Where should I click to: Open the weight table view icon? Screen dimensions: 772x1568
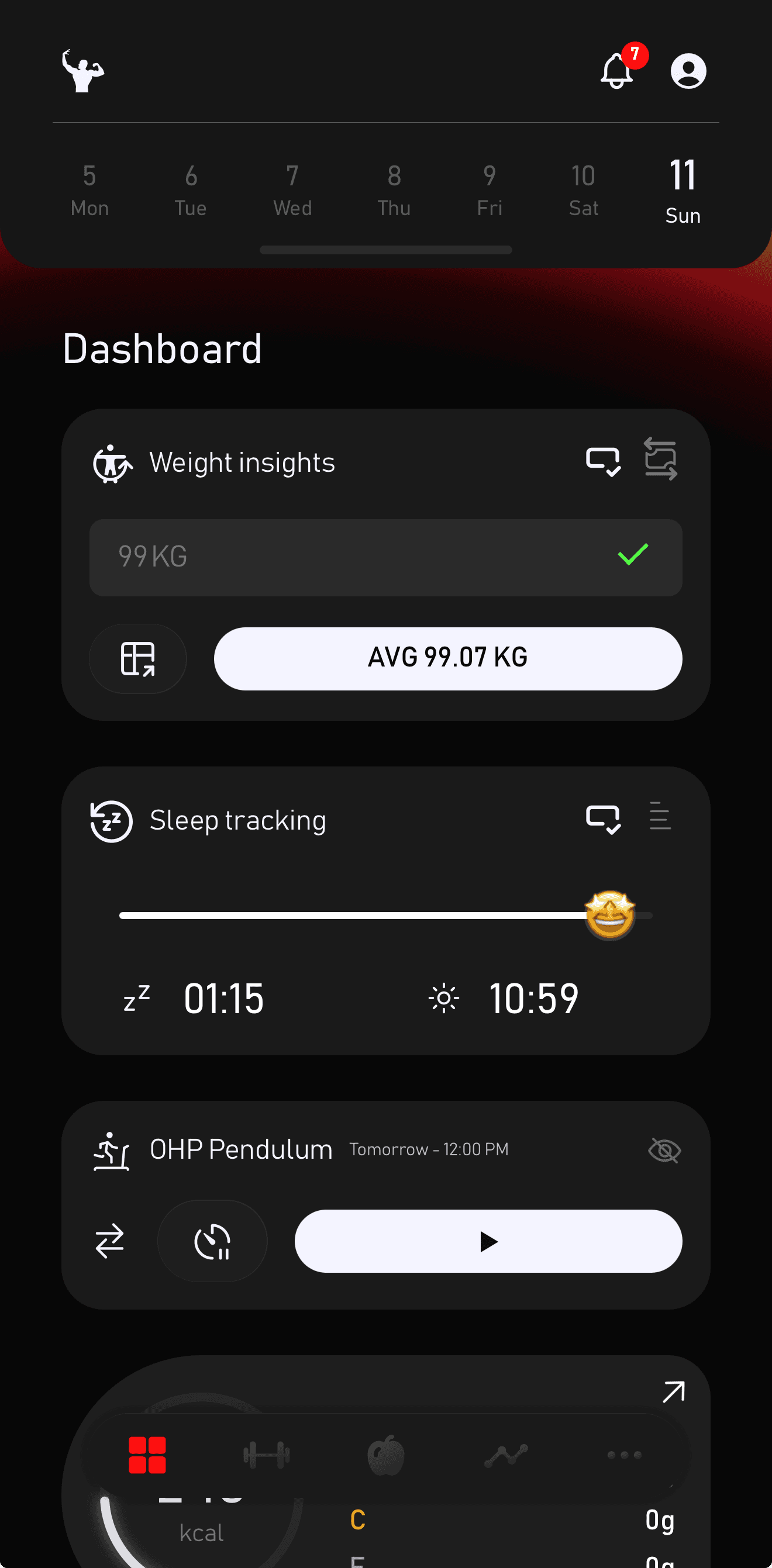pyautogui.click(x=137, y=659)
